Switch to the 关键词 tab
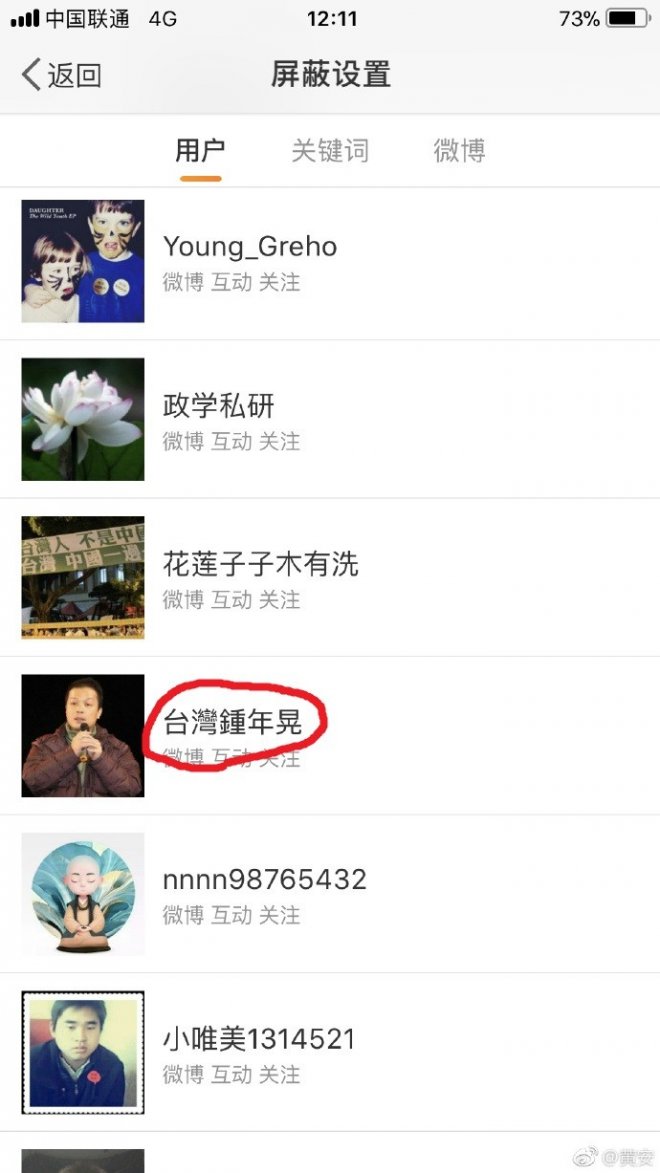 tap(330, 151)
